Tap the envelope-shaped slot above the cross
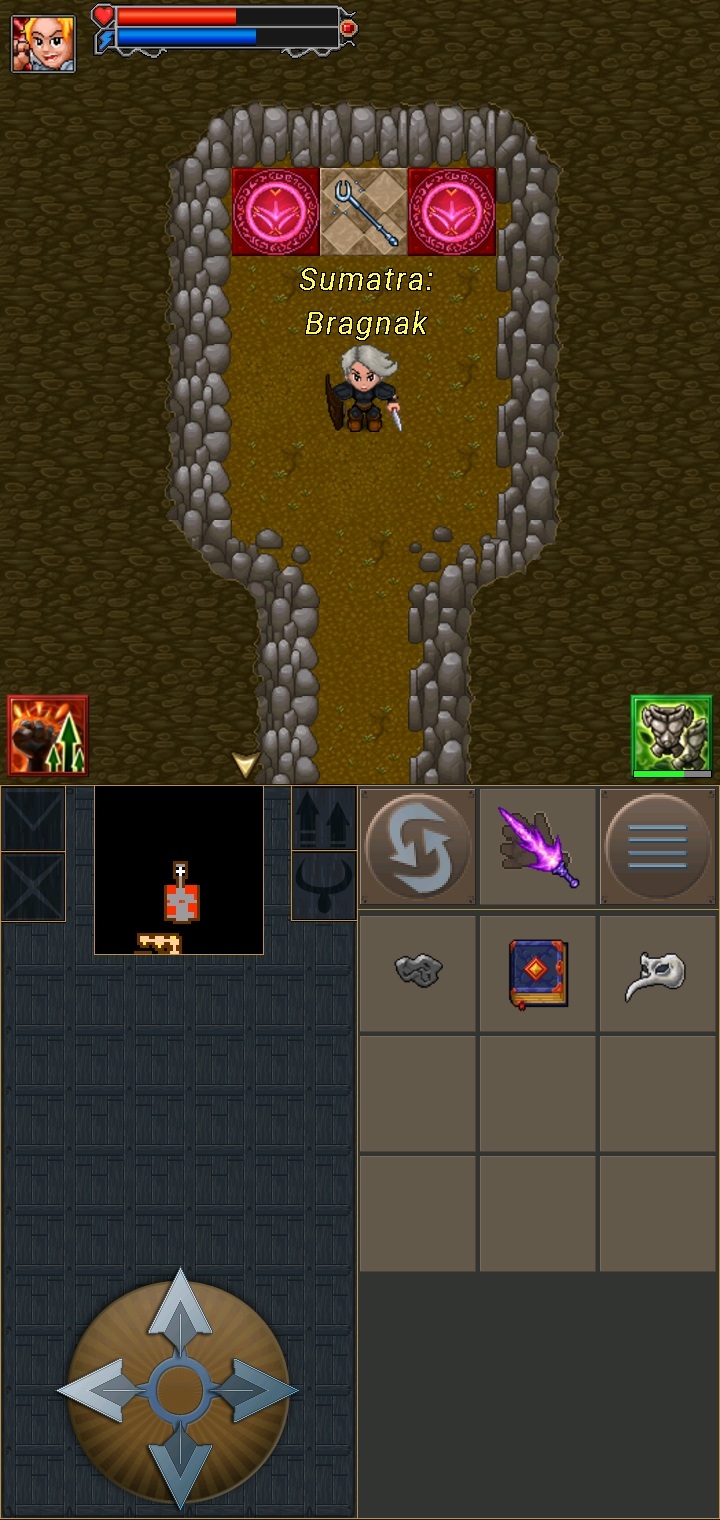Screen dimensions: 720x1520 33,818
